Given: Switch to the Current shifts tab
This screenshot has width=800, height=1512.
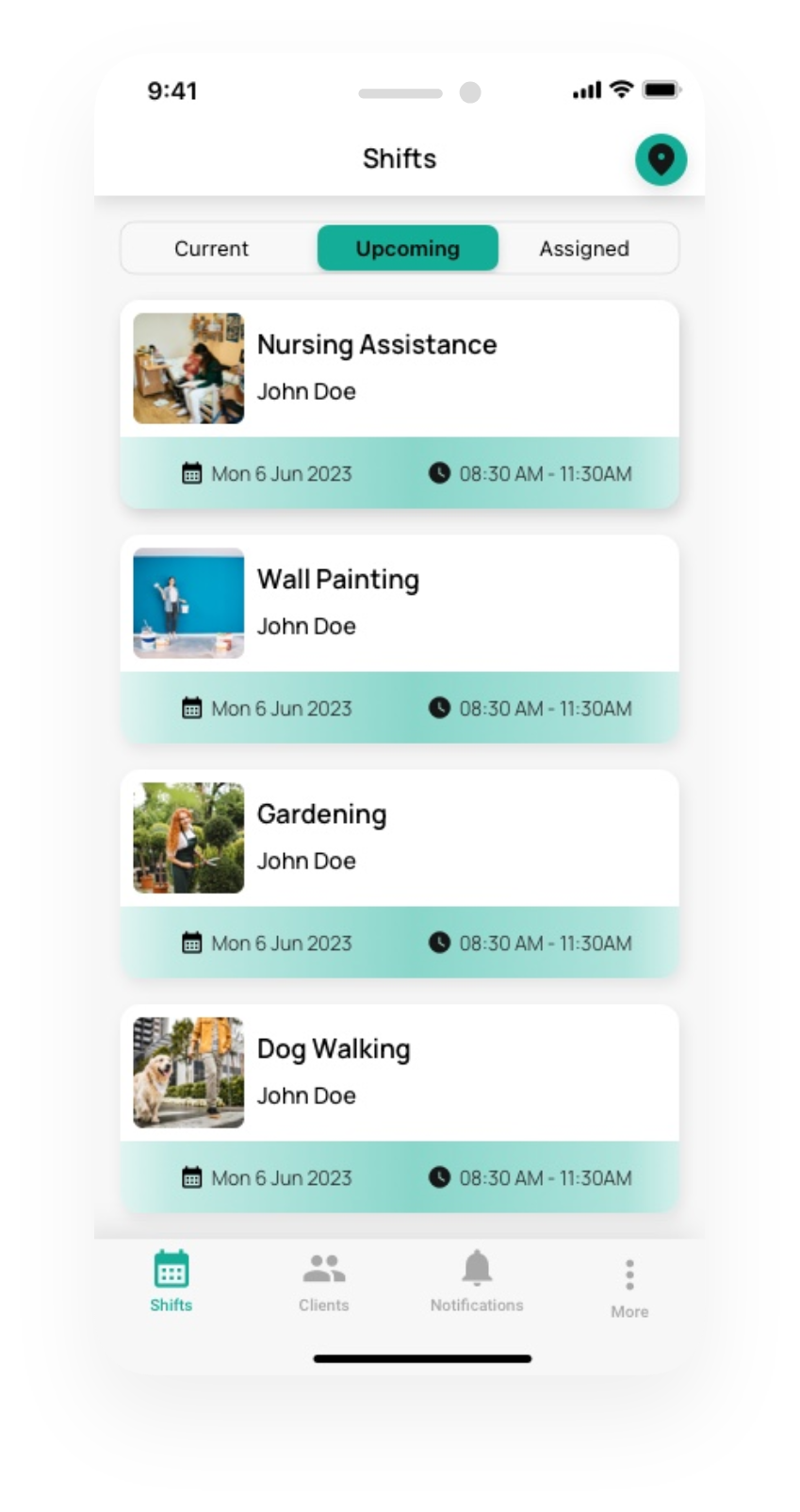Looking at the screenshot, I should coord(211,249).
